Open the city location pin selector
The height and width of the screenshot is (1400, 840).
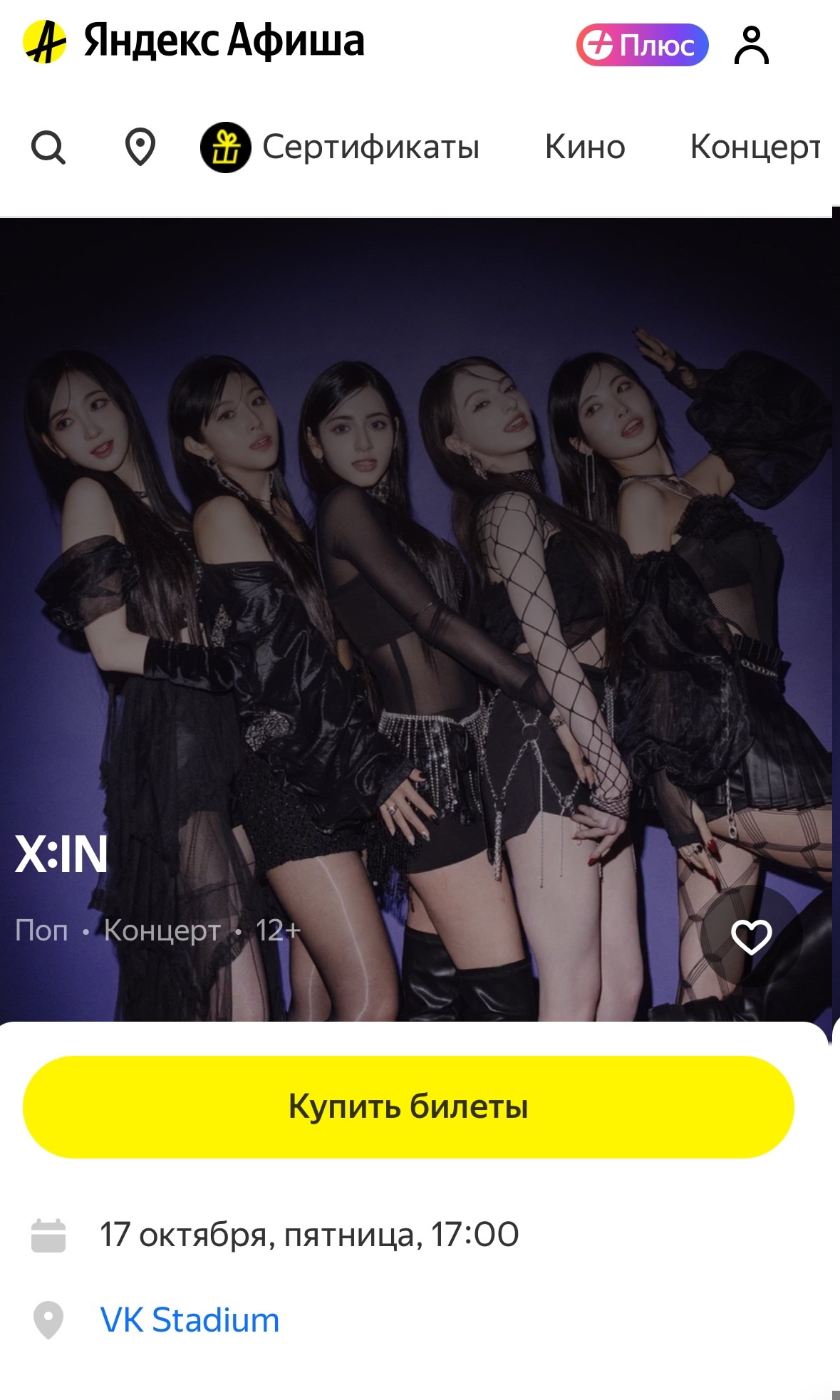[140, 148]
